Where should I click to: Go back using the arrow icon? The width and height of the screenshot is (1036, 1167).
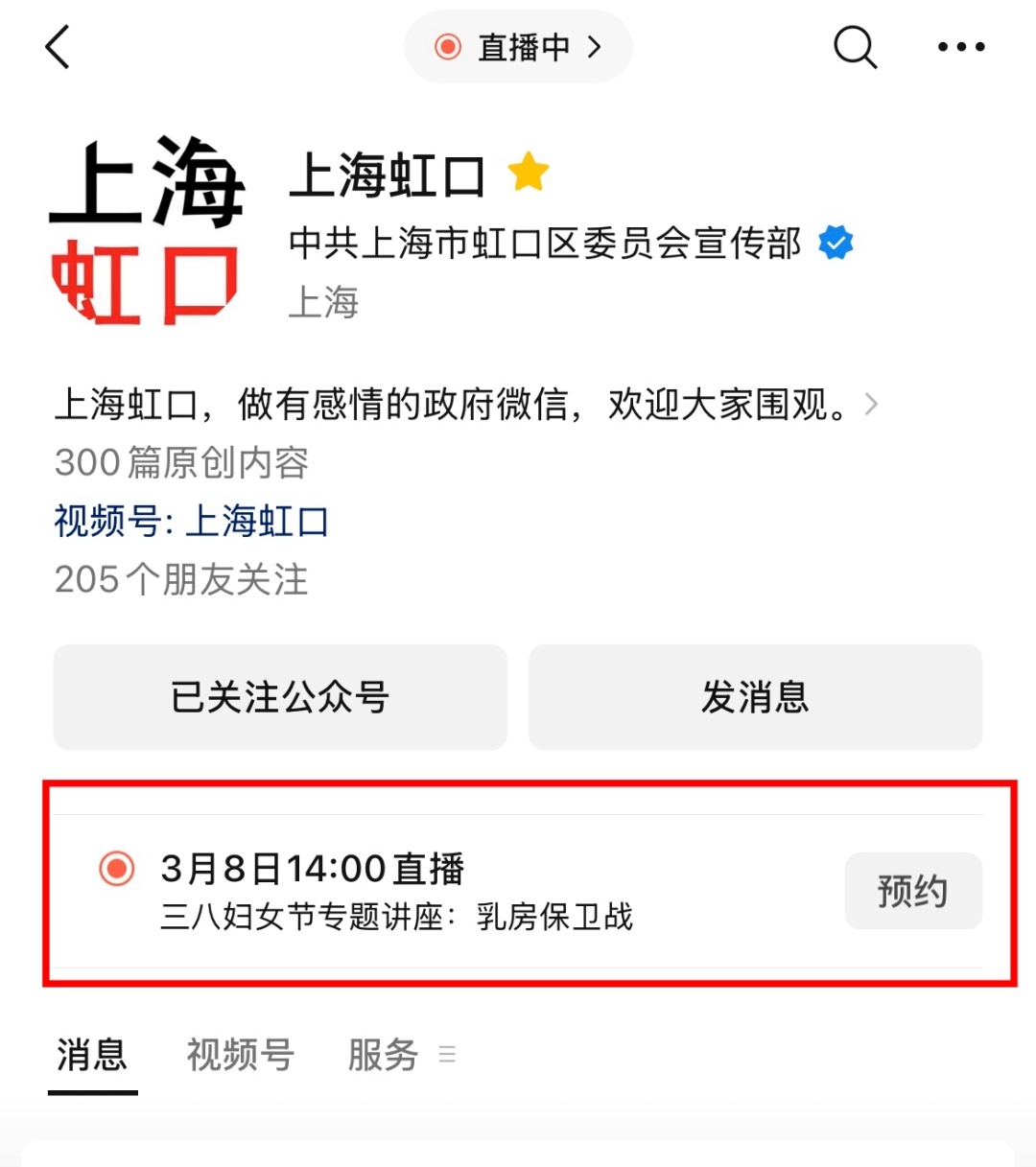(x=59, y=47)
